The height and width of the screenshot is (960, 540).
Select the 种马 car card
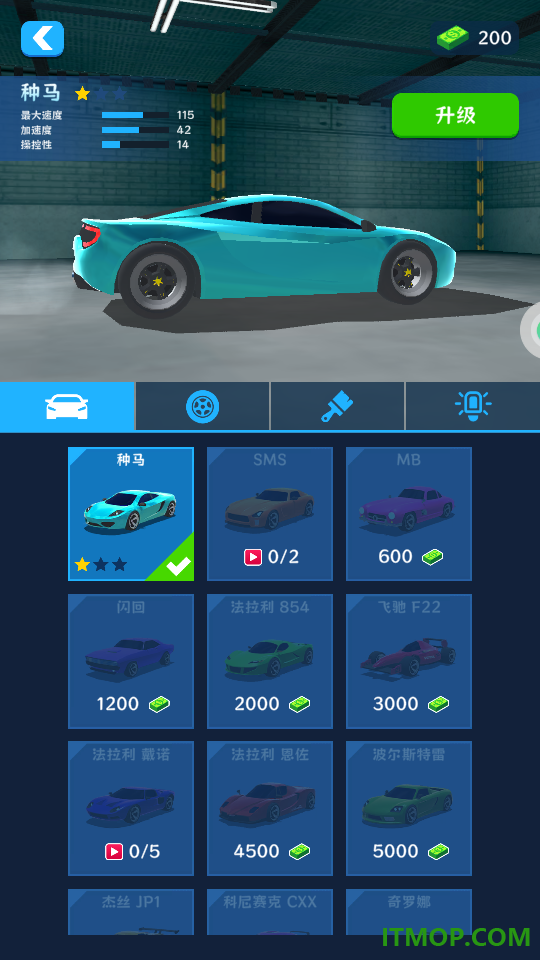coord(131,514)
